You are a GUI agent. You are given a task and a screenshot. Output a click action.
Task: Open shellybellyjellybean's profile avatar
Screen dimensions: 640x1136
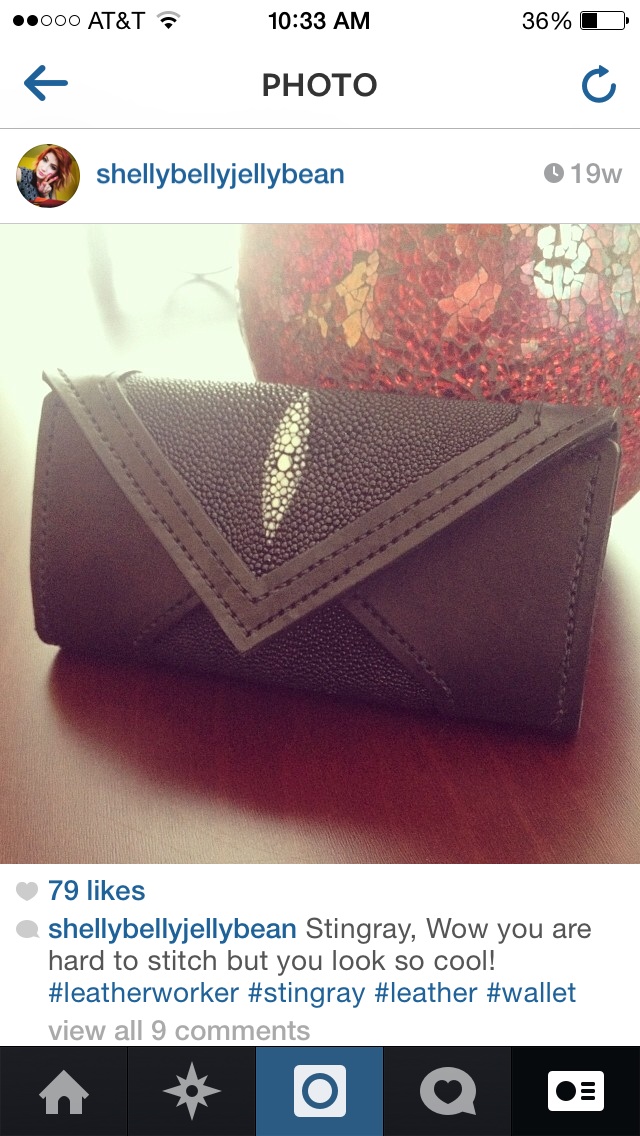(48, 175)
